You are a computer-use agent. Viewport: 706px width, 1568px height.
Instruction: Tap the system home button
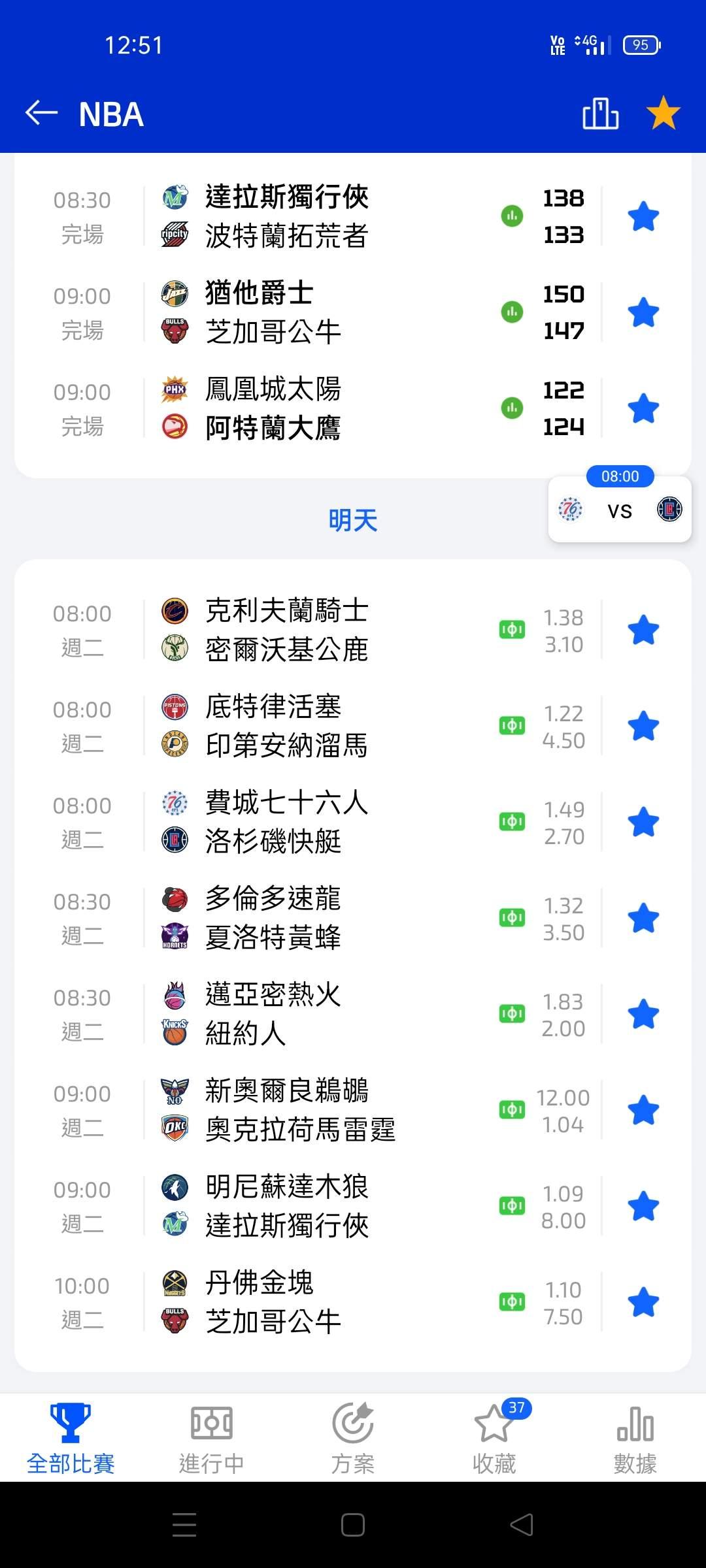(x=353, y=1525)
